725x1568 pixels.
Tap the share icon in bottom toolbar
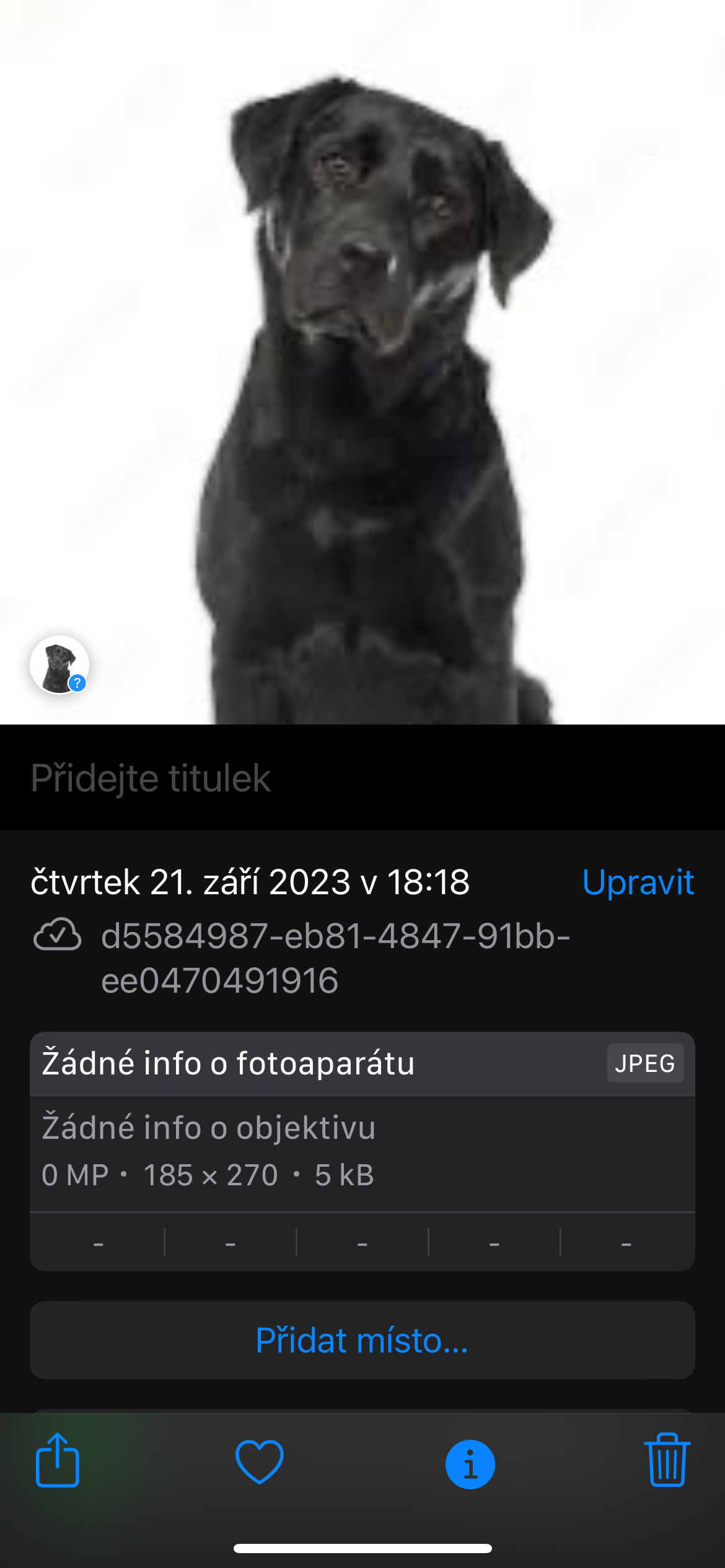pos(57,1461)
